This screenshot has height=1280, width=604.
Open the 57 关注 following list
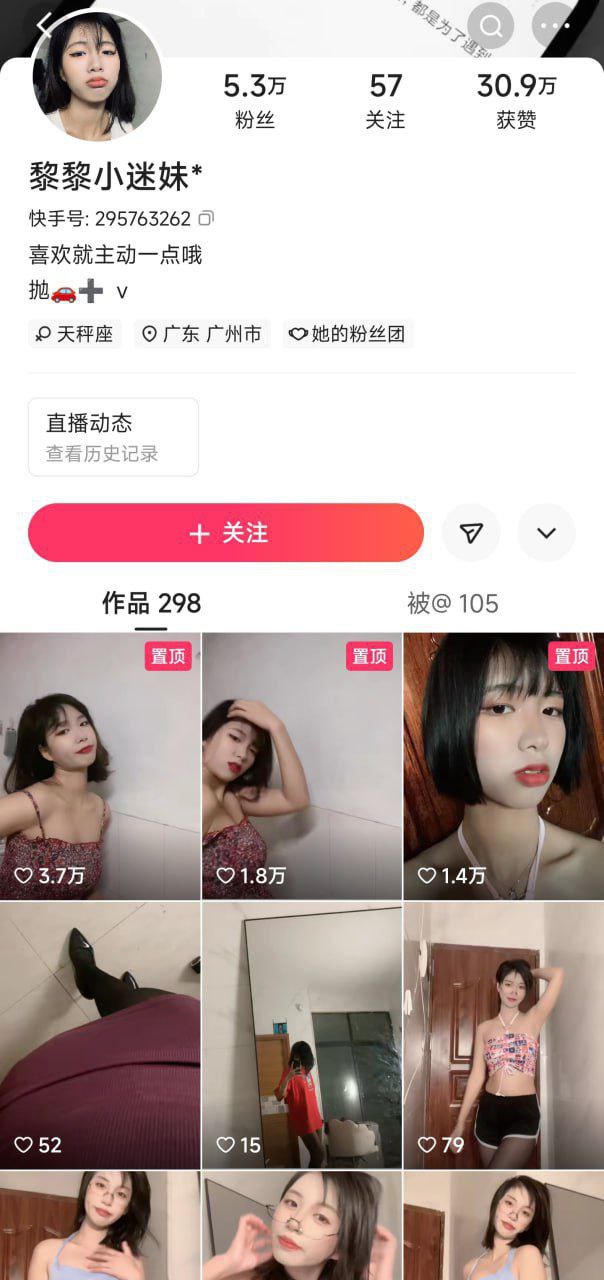click(385, 101)
